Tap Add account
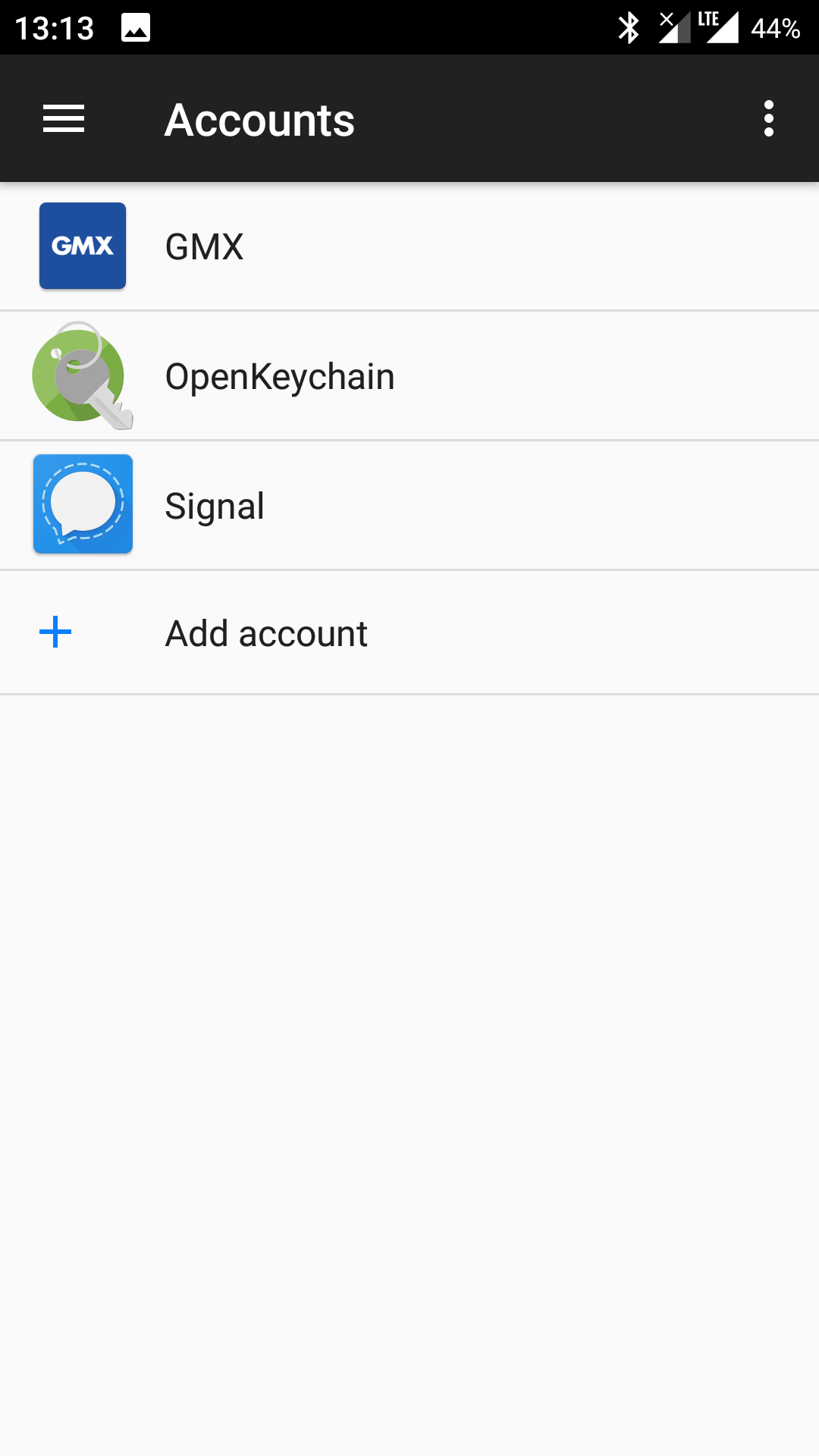Viewport: 819px width, 1456px height. click(409, 633)
